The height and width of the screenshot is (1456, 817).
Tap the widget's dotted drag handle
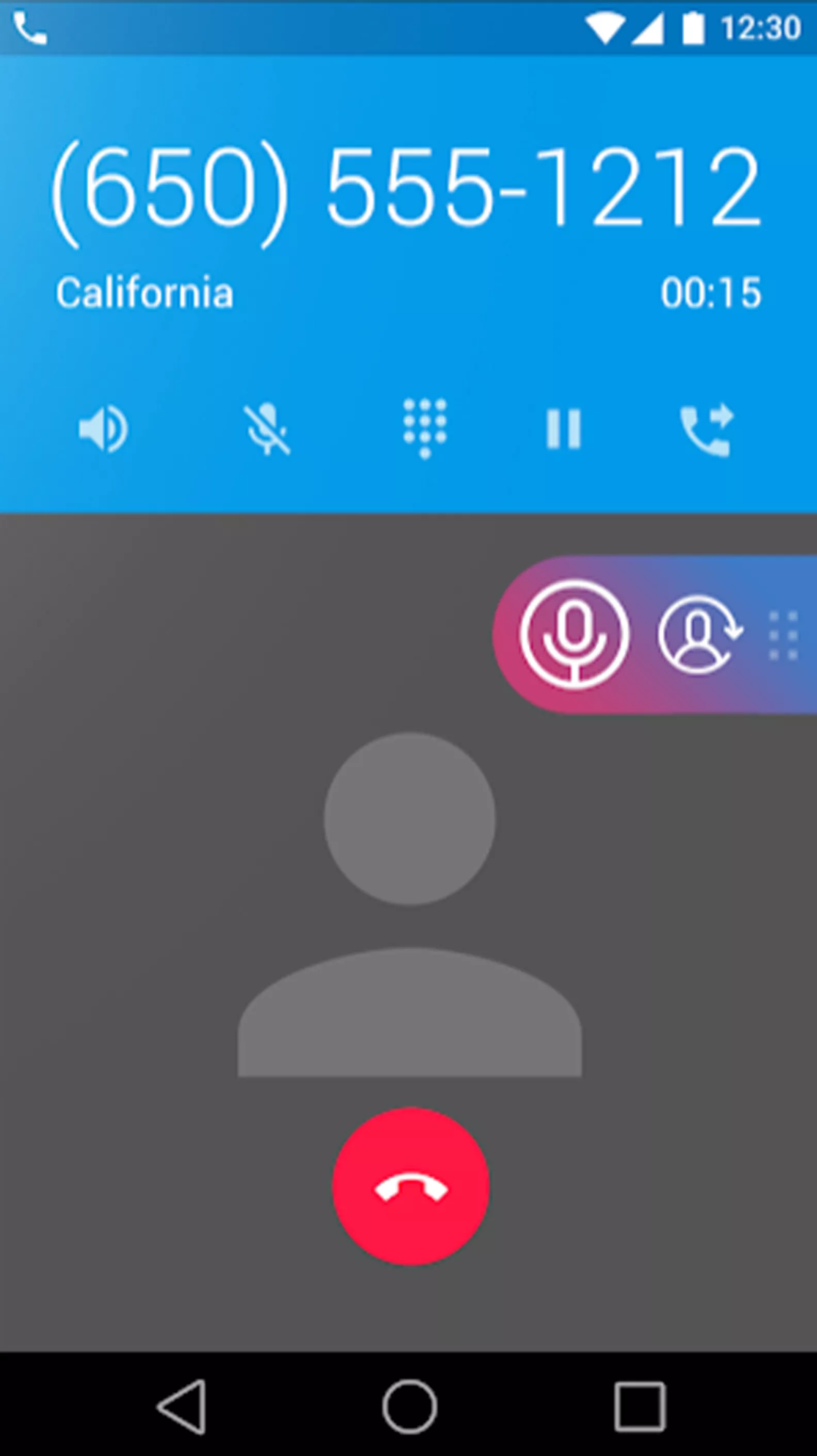783,635
